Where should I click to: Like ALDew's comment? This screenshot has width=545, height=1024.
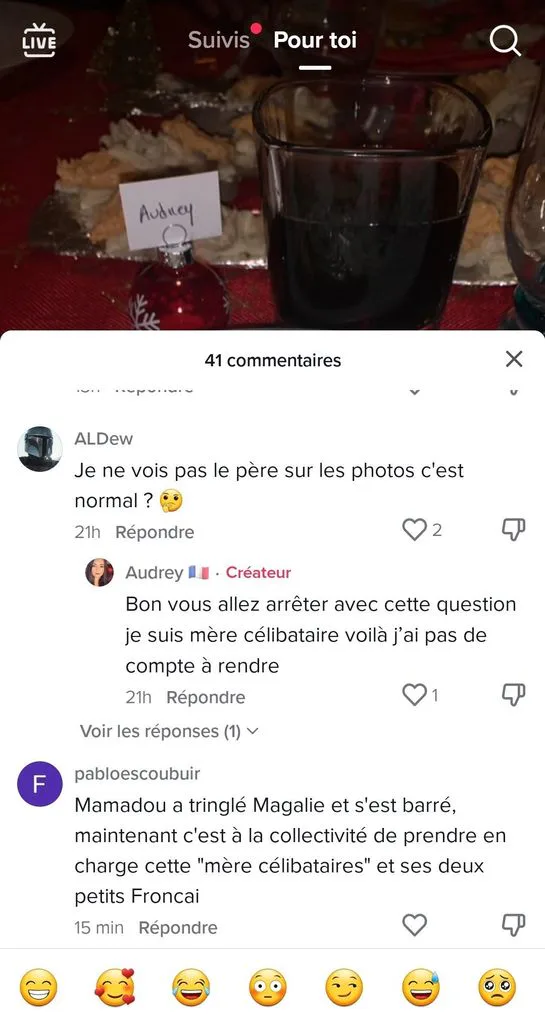[414, 530]
